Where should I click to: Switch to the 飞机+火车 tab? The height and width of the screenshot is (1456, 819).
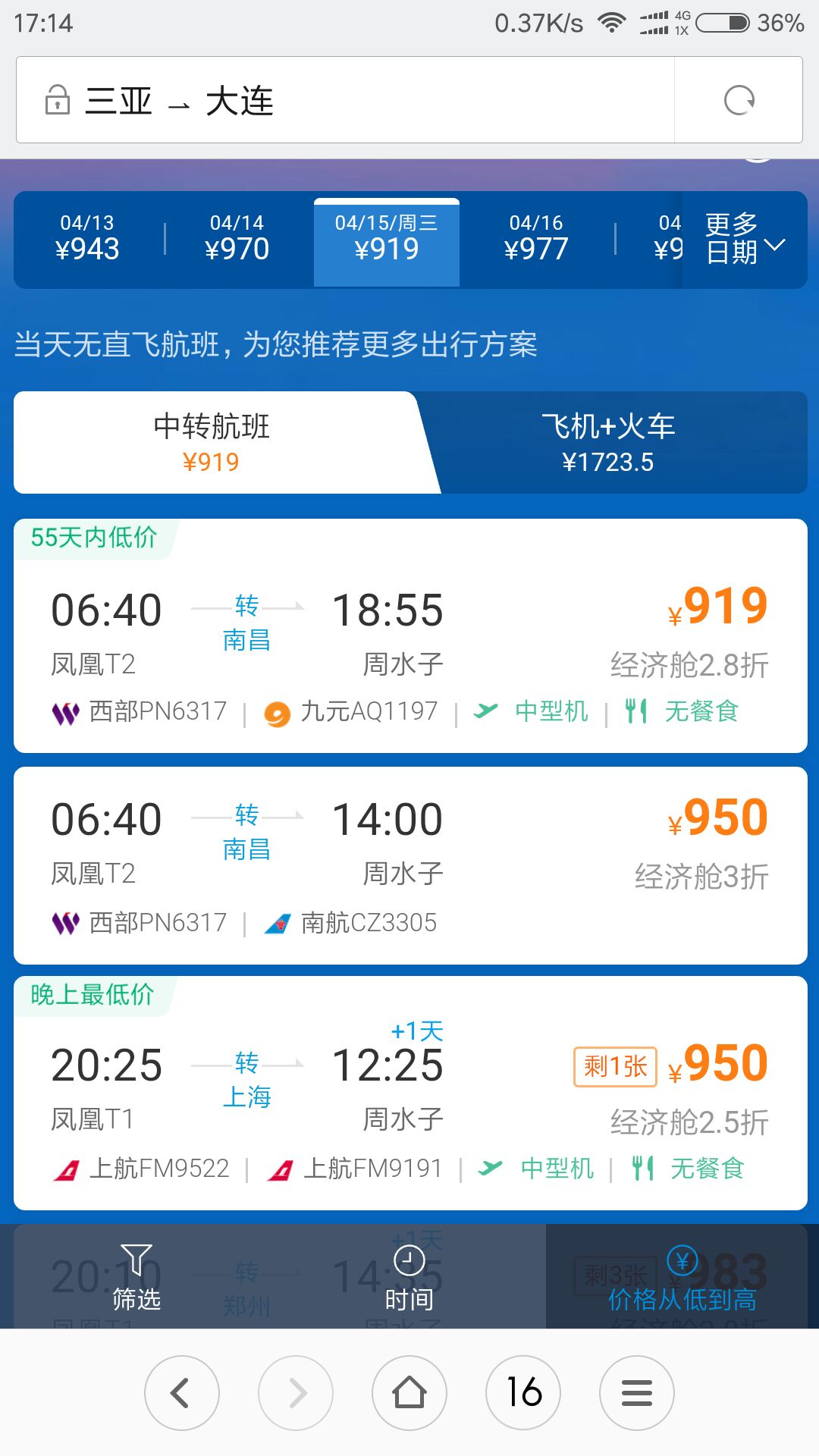(607, 443)
